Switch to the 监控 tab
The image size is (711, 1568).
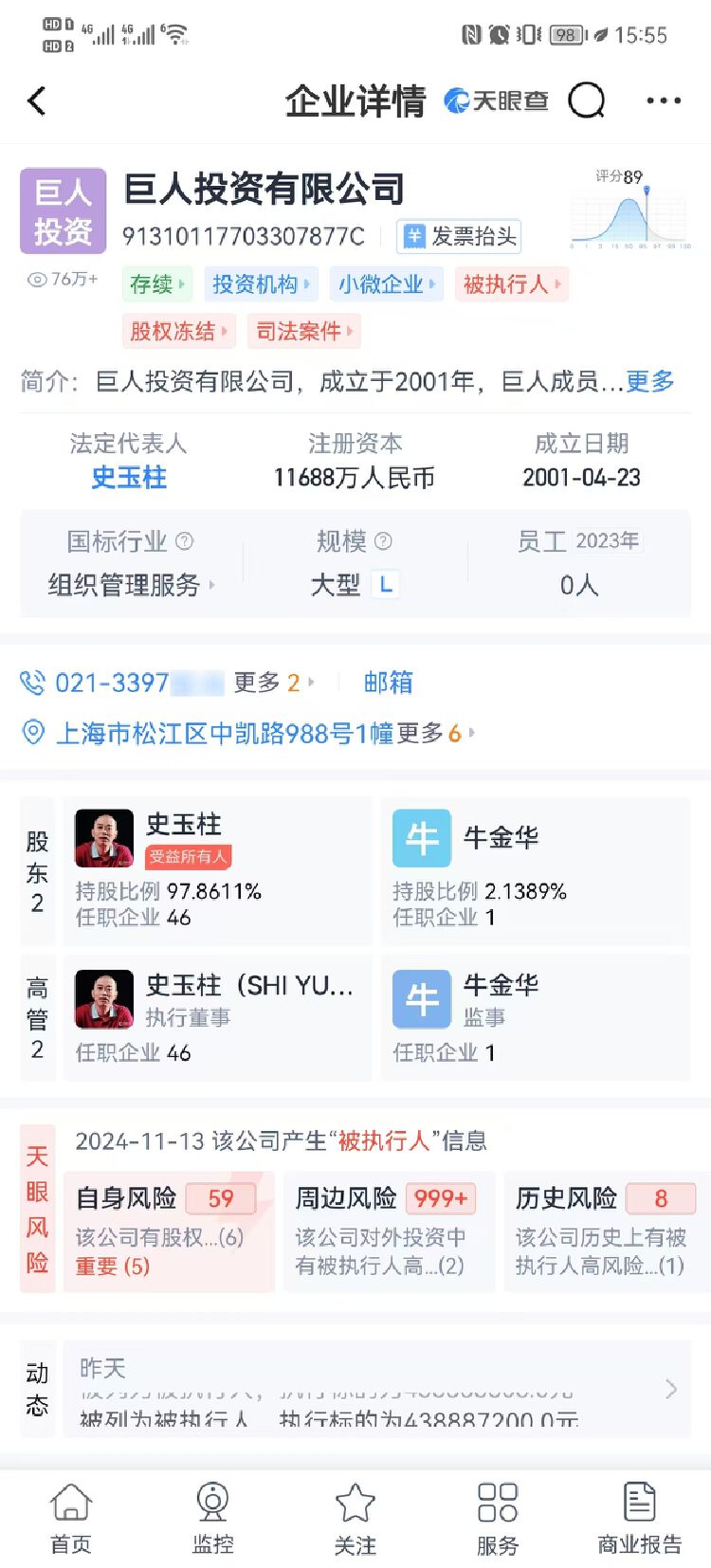coord(212,1519)
